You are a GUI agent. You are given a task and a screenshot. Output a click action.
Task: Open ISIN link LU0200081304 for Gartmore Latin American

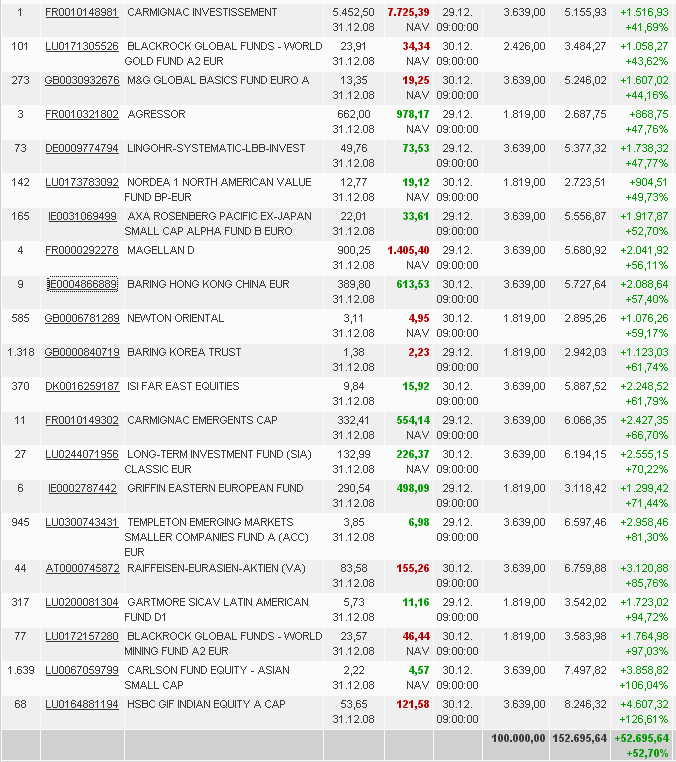(81, 602)
